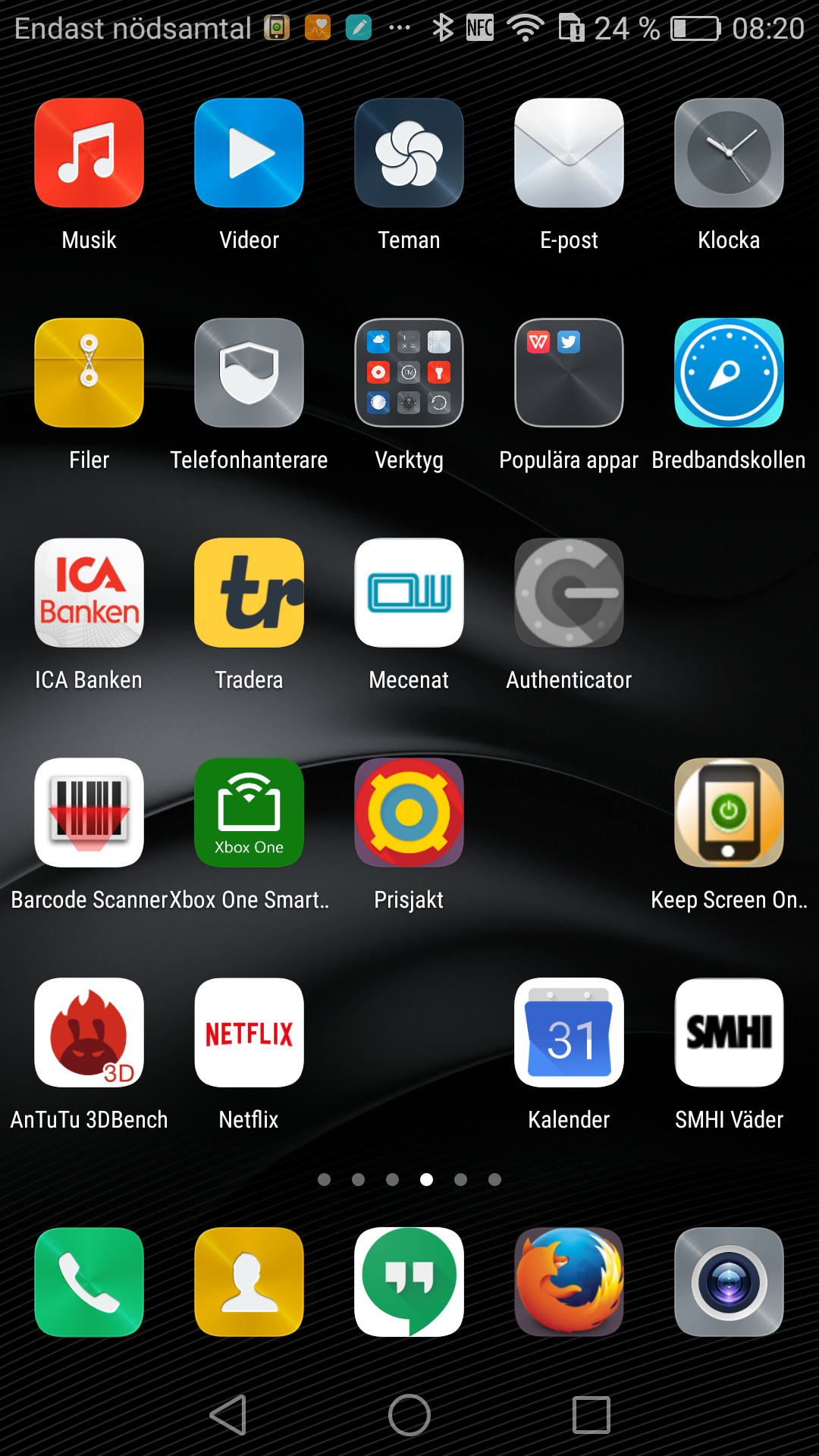This screenshot has height=1456, width=819.
Task: Open the E-post mail app
Action: coord(569,153)
